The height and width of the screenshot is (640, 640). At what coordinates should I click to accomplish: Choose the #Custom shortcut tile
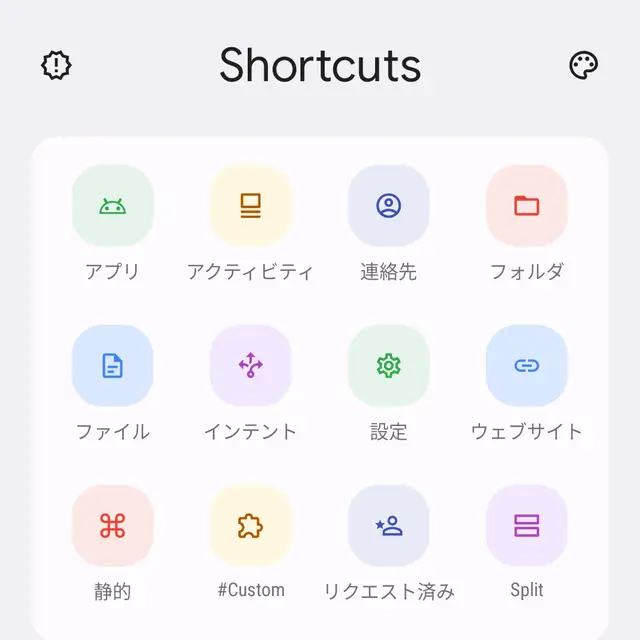[250, 526]
